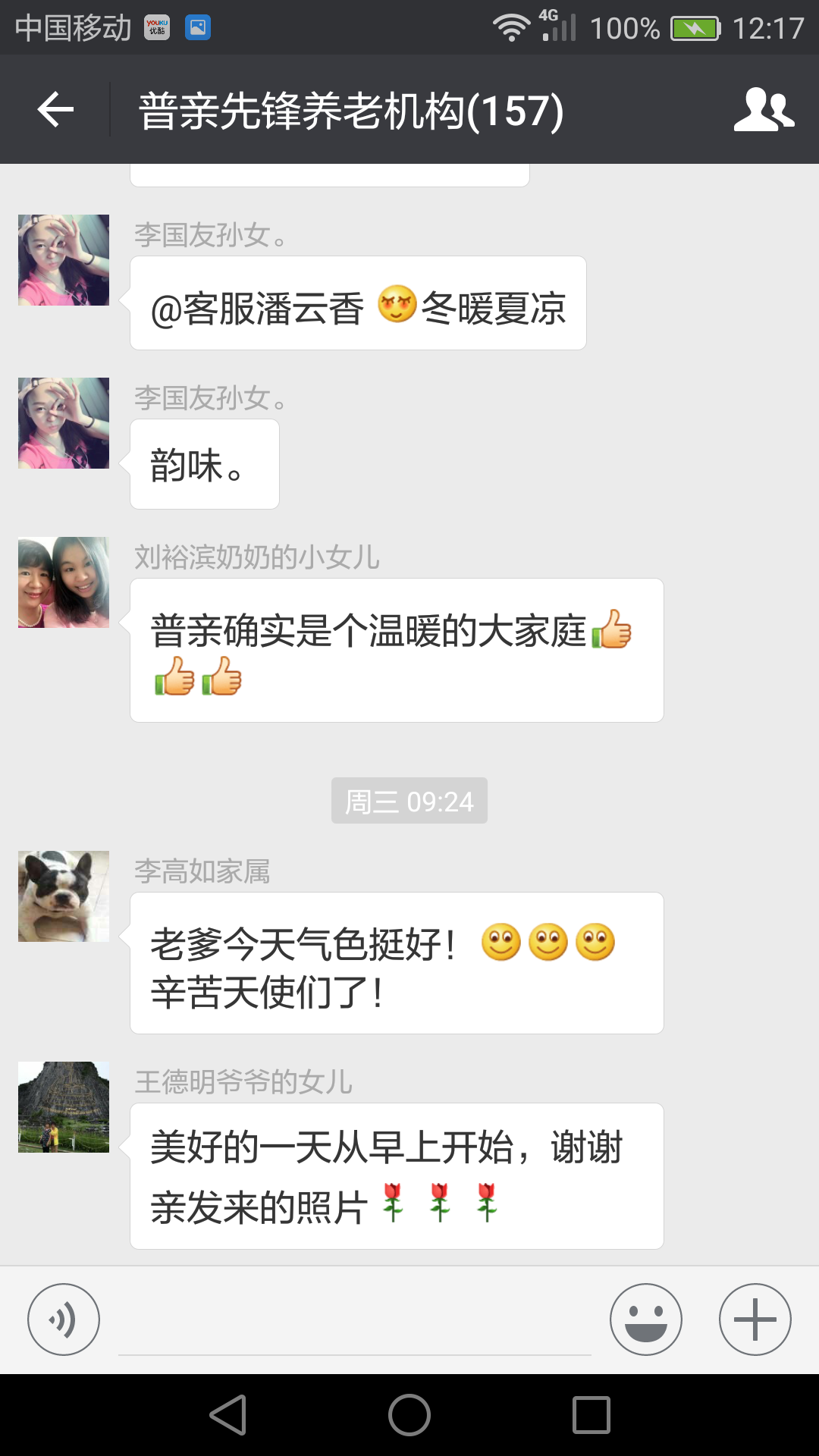Open 李高如家属's dog avatar profile
Screen dimensions: 819x1456
(x=64, y=896)
